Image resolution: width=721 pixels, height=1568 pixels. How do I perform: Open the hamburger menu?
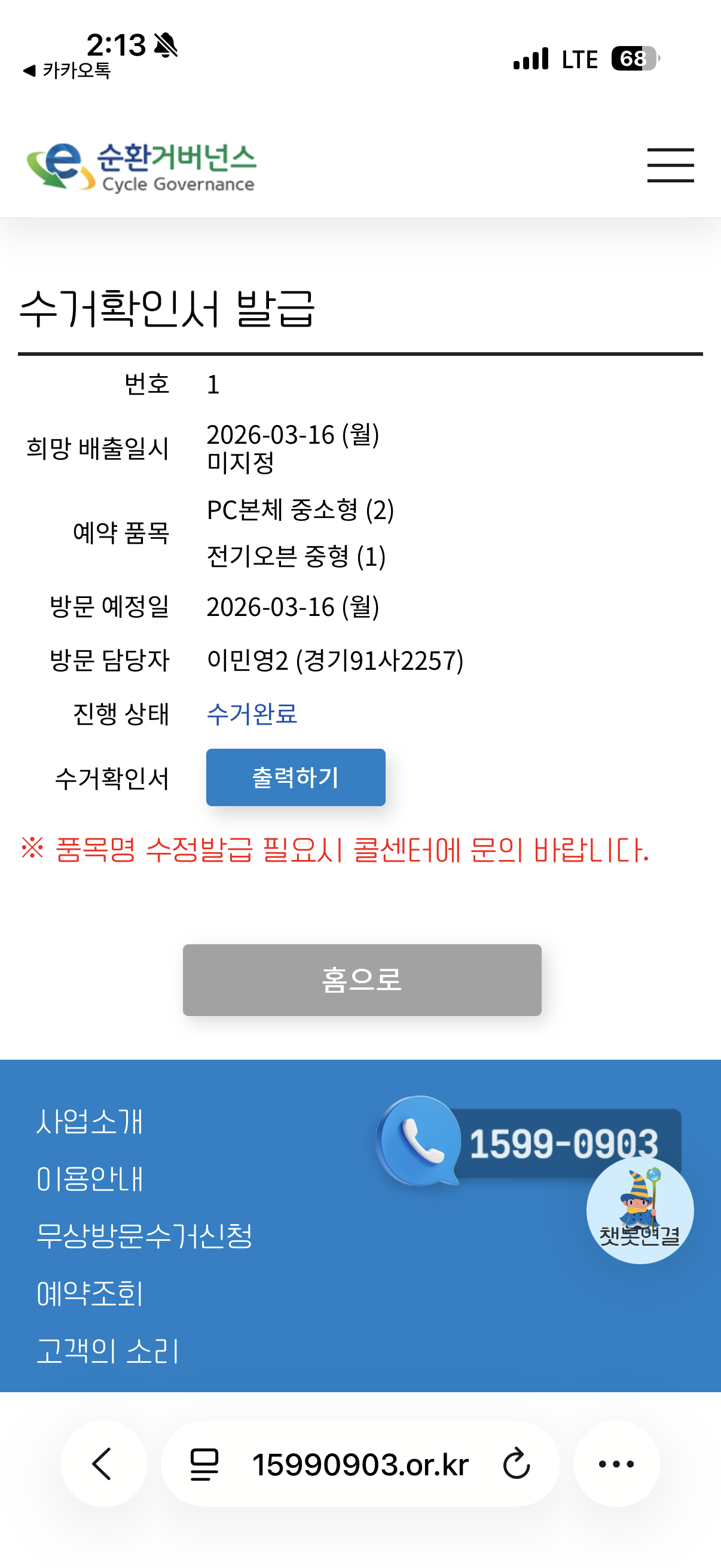670,165
